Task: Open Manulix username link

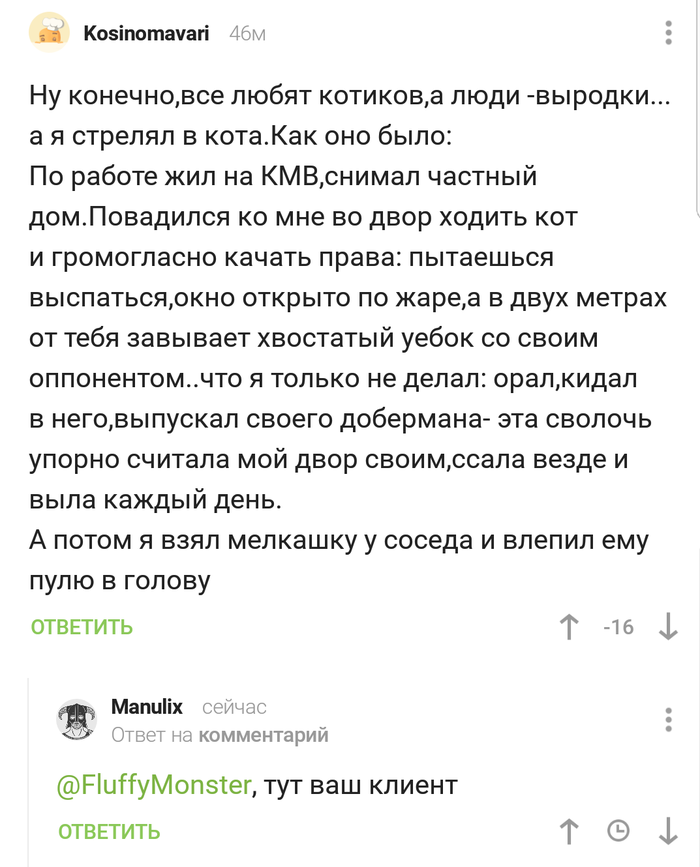Action: (146, 707)
